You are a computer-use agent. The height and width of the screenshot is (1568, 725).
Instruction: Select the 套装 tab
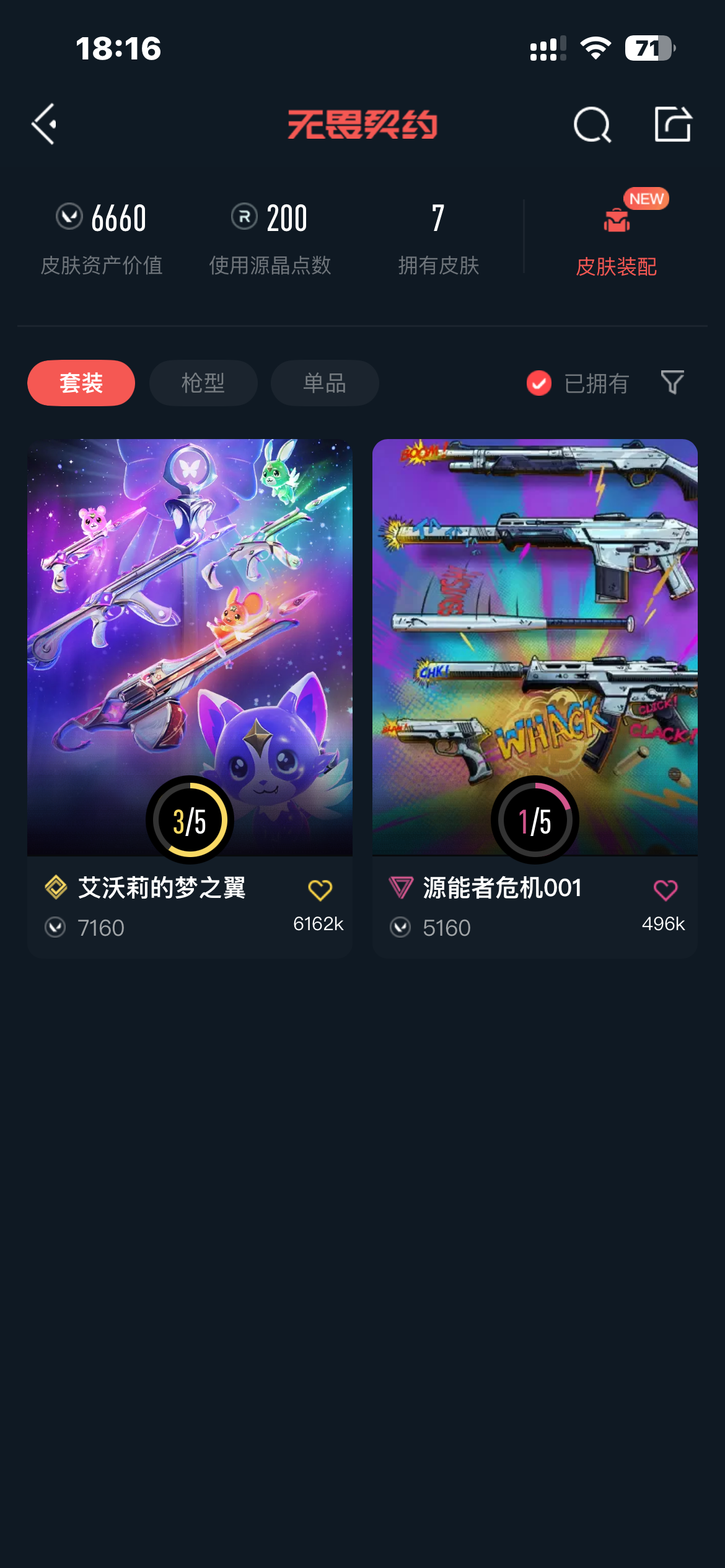81,383
